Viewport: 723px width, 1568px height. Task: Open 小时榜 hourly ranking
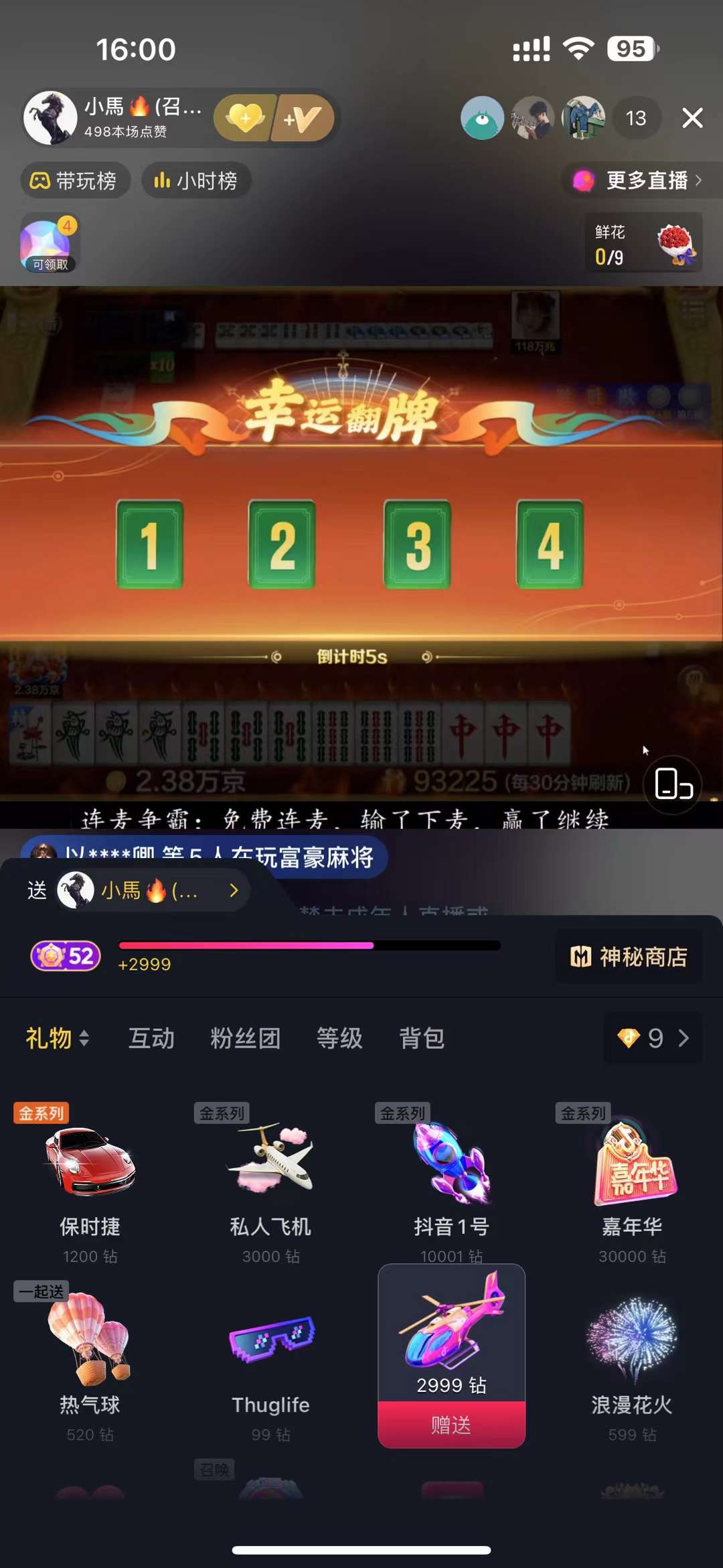[196, 180]
